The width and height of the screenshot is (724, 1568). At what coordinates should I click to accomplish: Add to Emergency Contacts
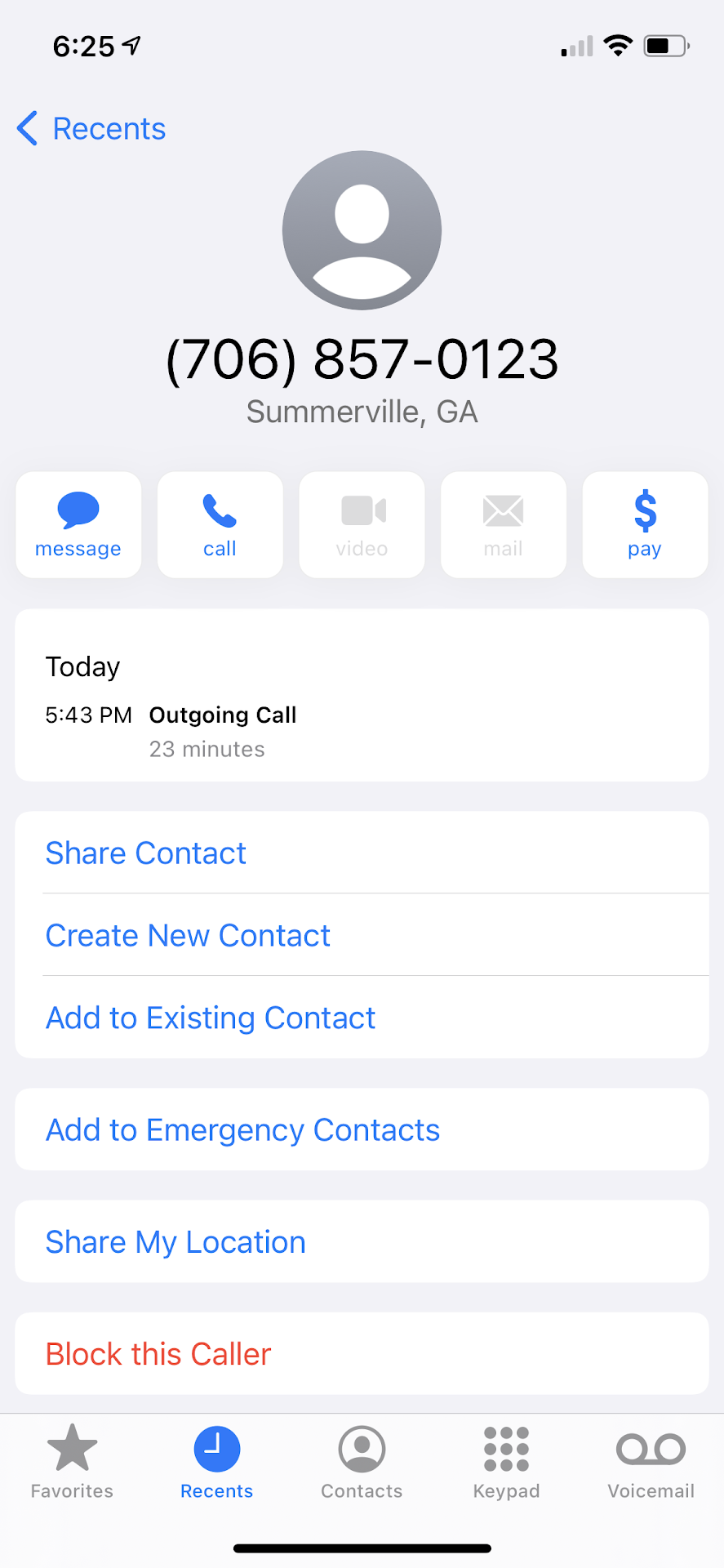242,1130
